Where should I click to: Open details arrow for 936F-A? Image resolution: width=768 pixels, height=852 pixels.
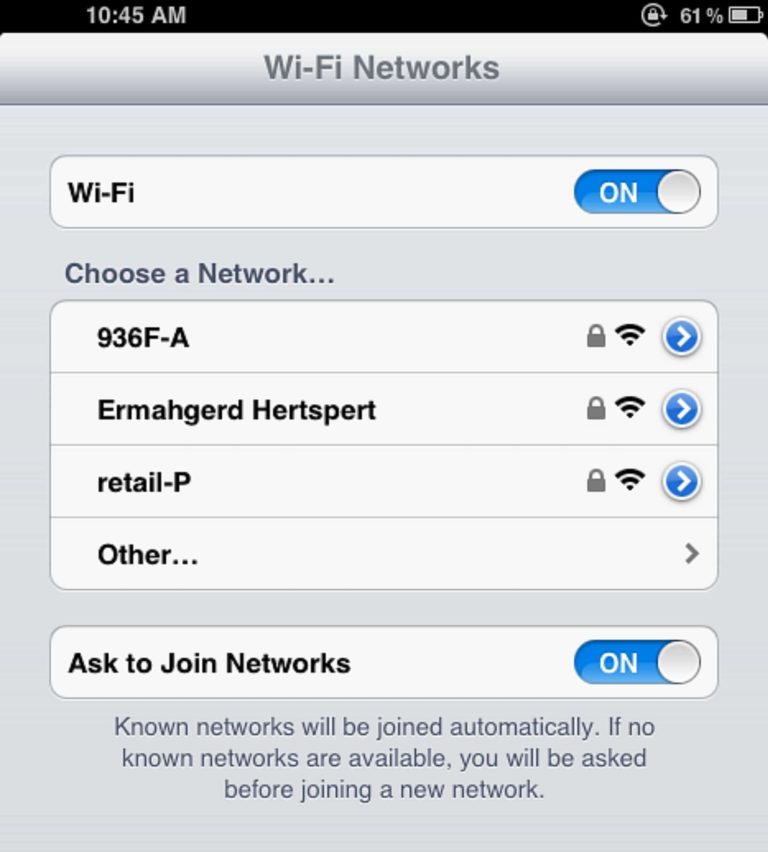(x=681, y=338)
